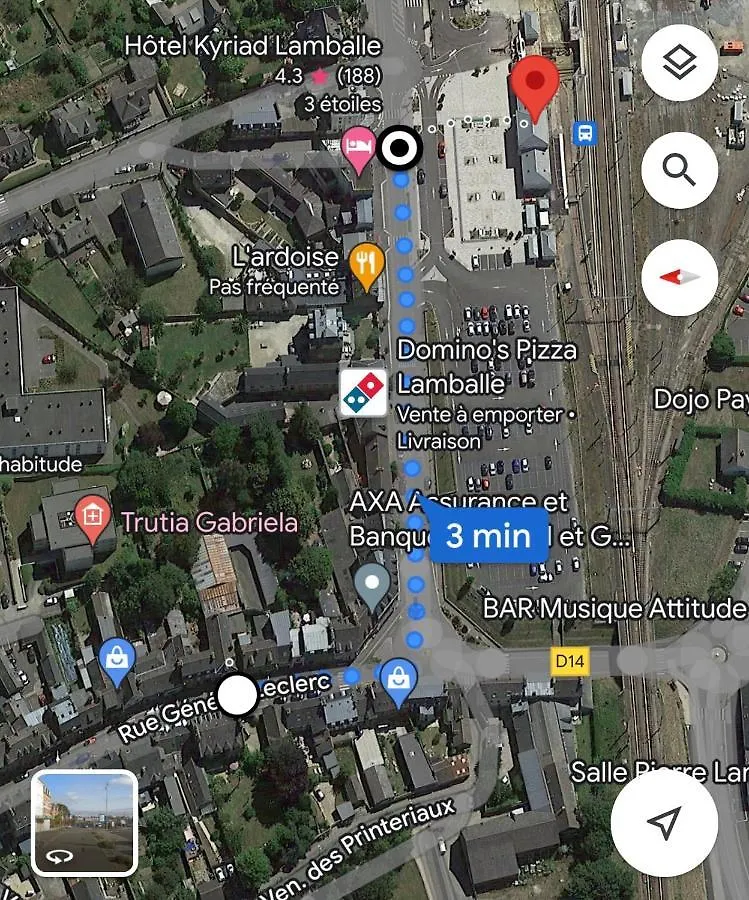Open the map search button

pos(680,171)
